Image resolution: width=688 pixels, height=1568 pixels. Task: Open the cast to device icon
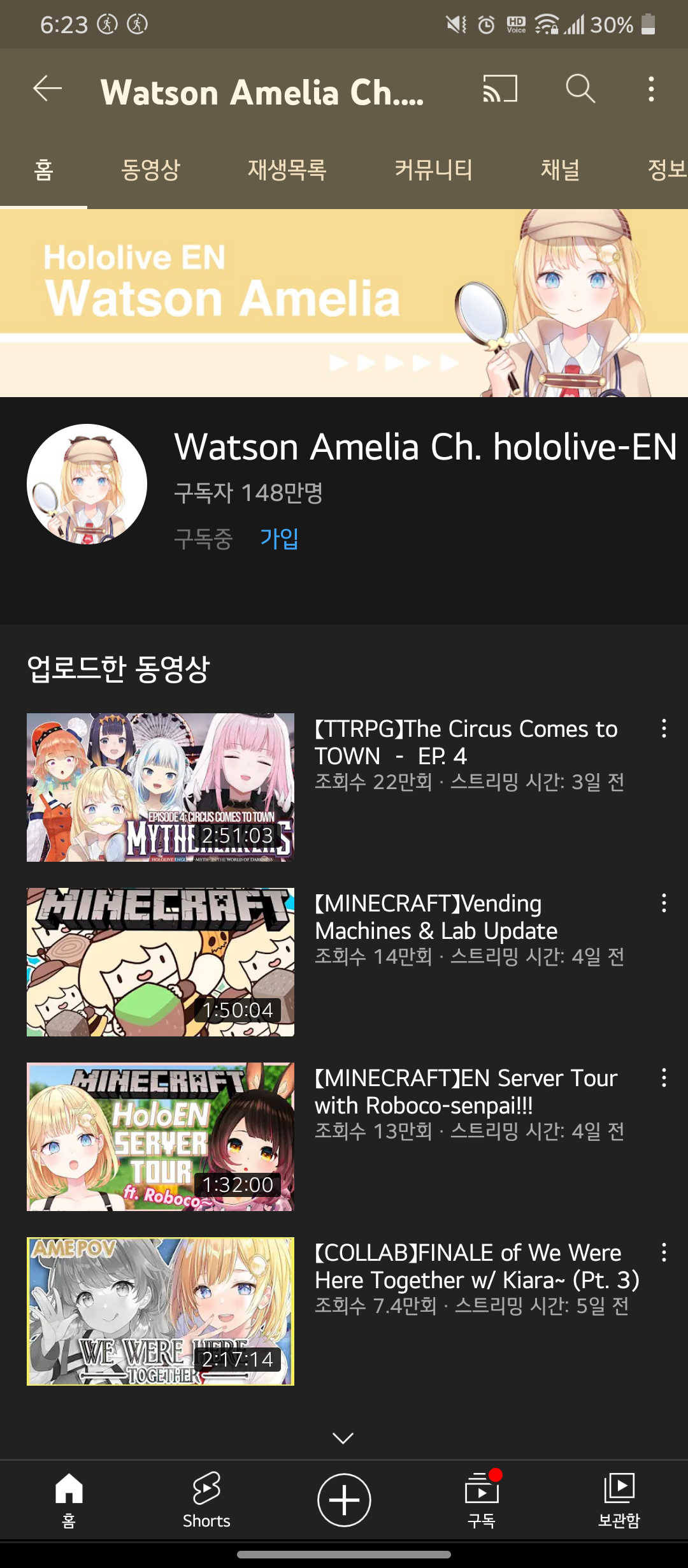(x=500, y=89)
